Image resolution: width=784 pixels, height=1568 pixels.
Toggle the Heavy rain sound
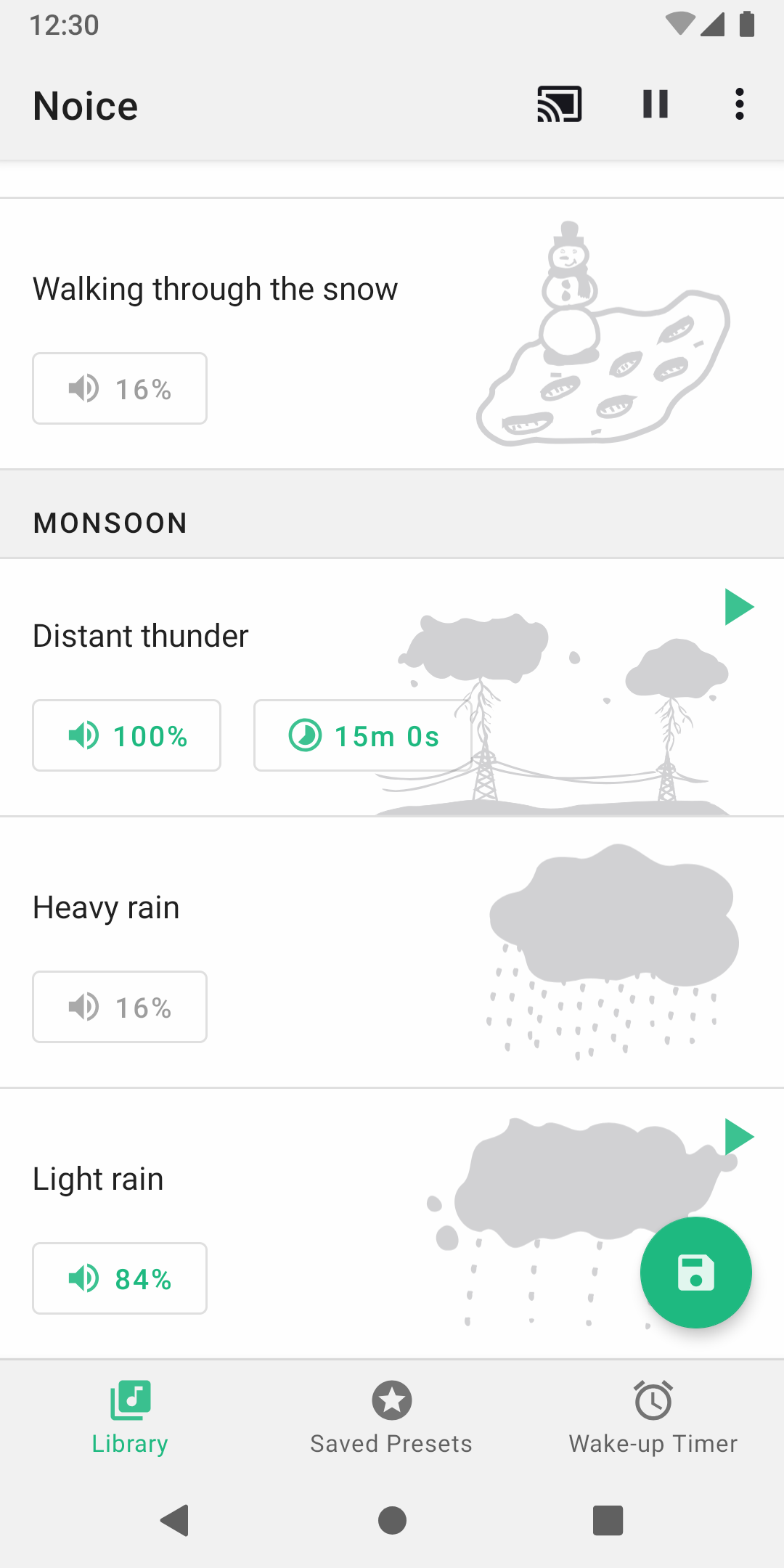click(x=392, y=952)
